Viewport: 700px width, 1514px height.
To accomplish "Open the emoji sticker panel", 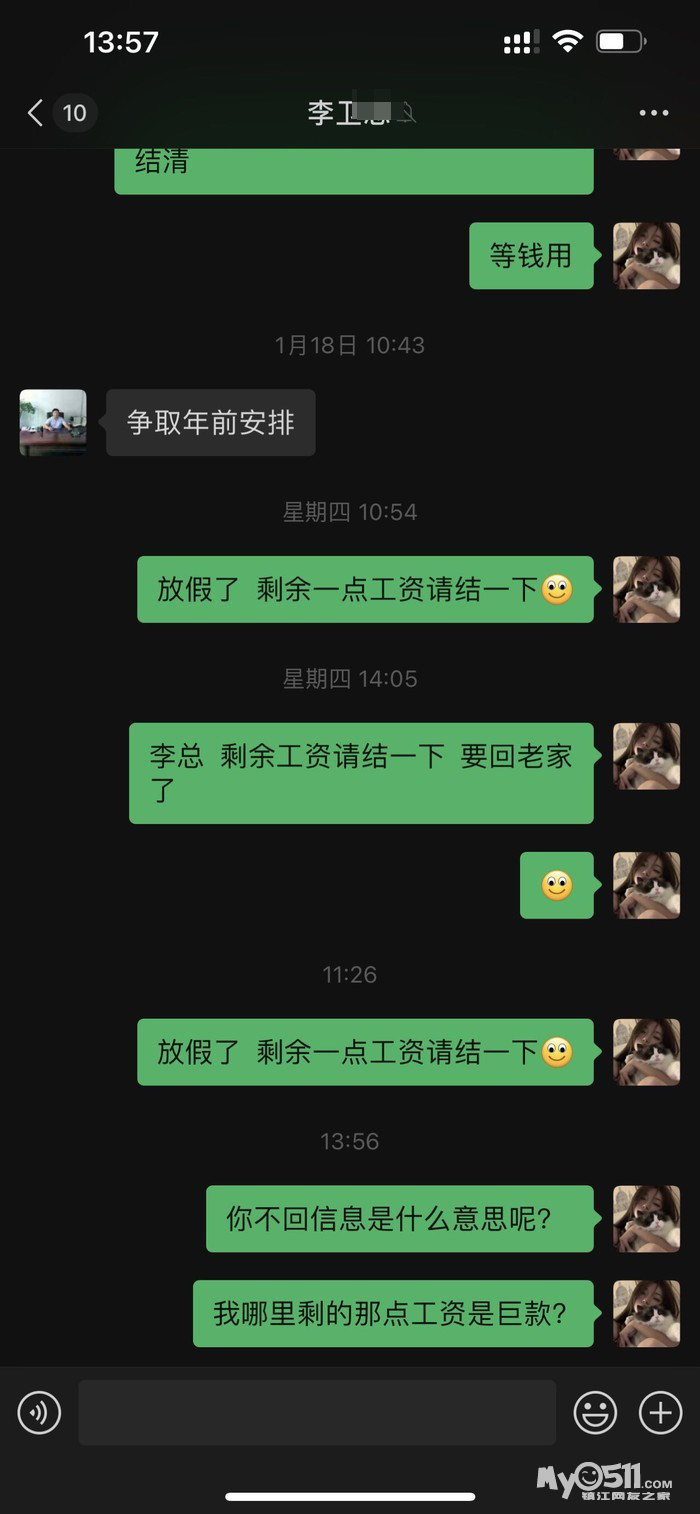I will pyautogui.click(x=595, y=1413).
